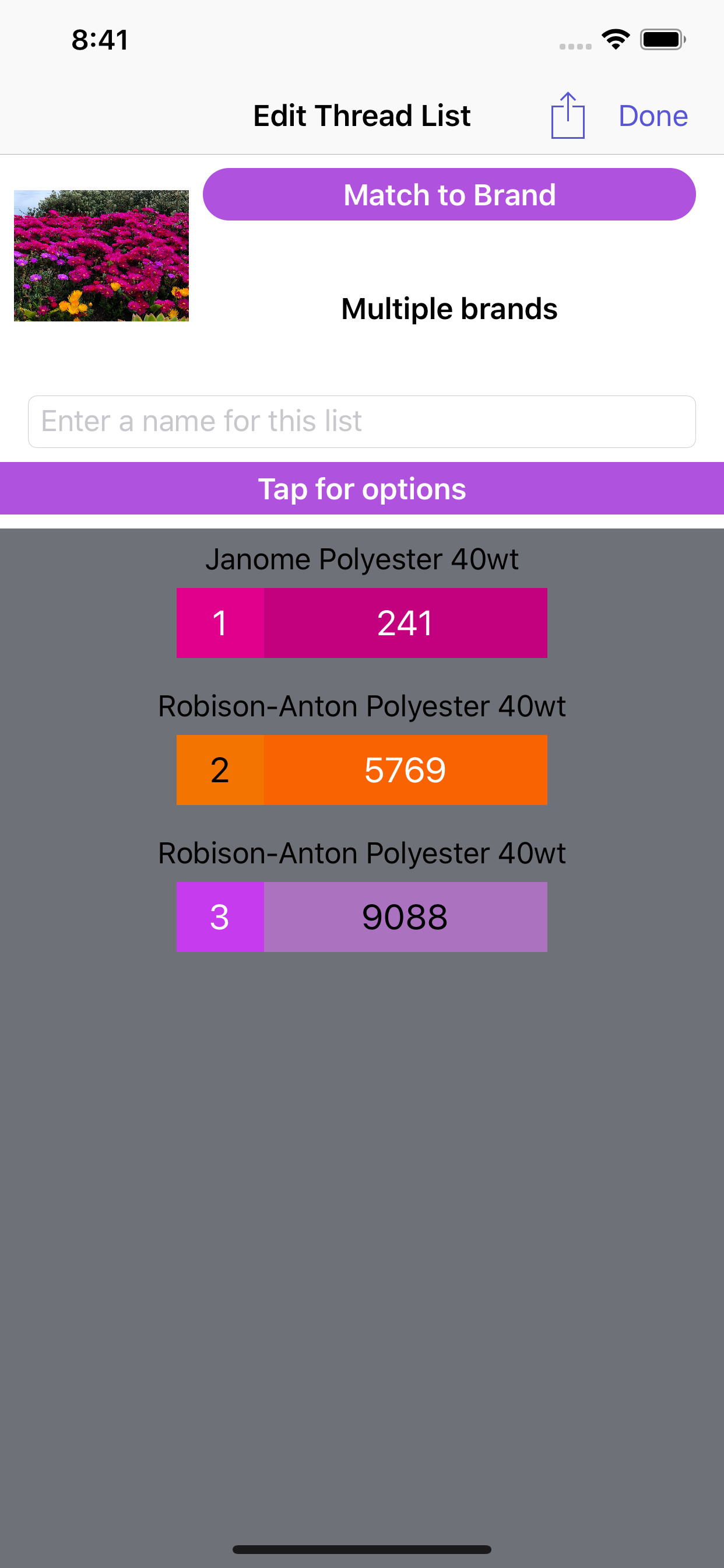Tap the list name input field
The image size is (724, 1568).
click(x=361, y=421)
